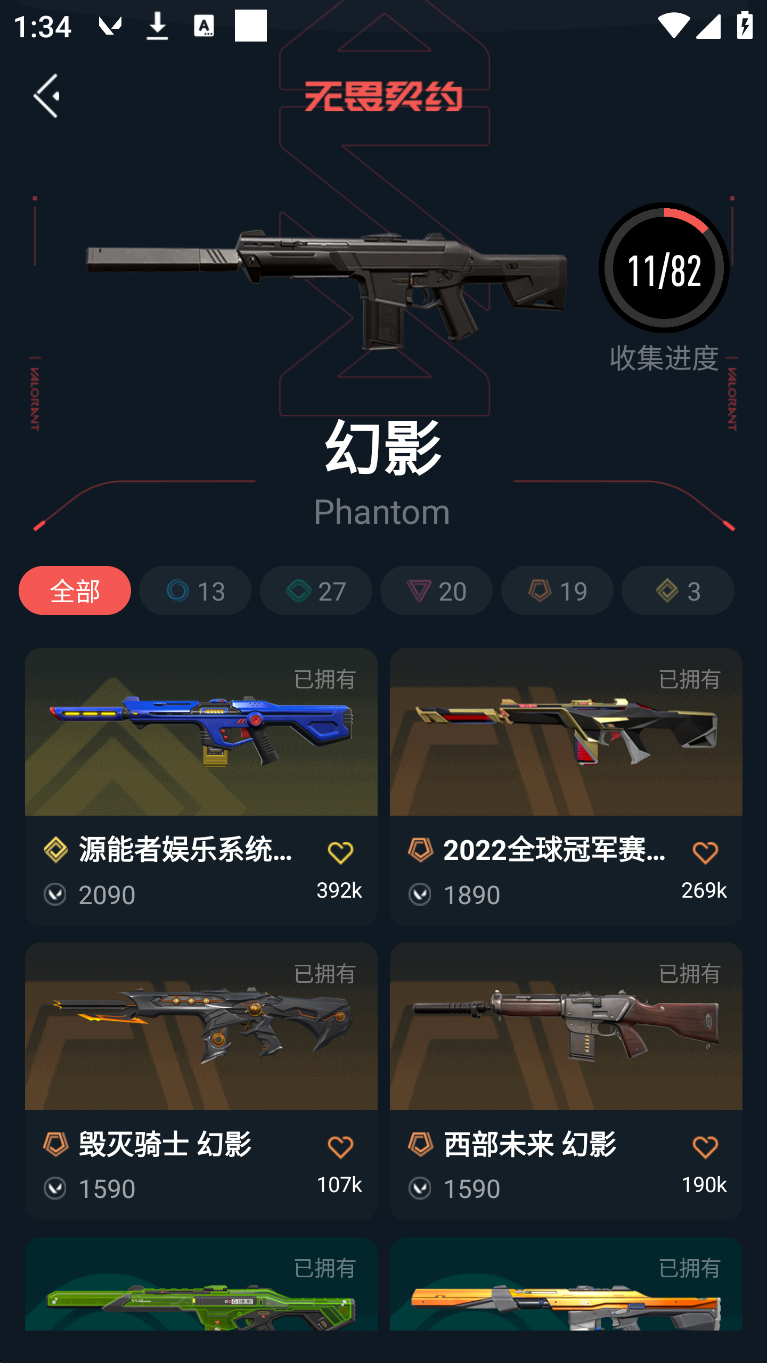Click the rarity badge beside 毁灭骑士 幻影
This screenshot has width=767, height=1363.
click(56, 1145)
